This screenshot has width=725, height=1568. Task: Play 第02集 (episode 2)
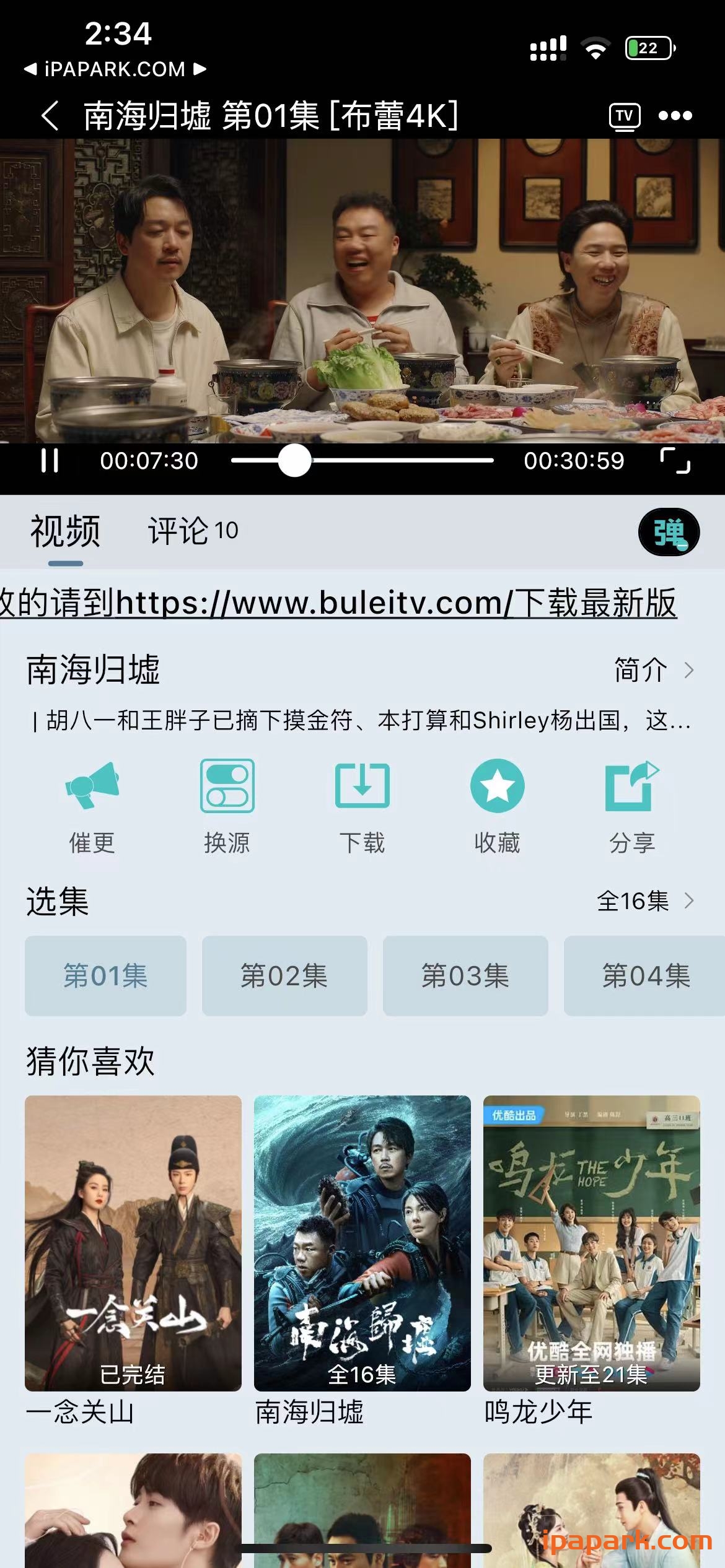coord(285,977)
